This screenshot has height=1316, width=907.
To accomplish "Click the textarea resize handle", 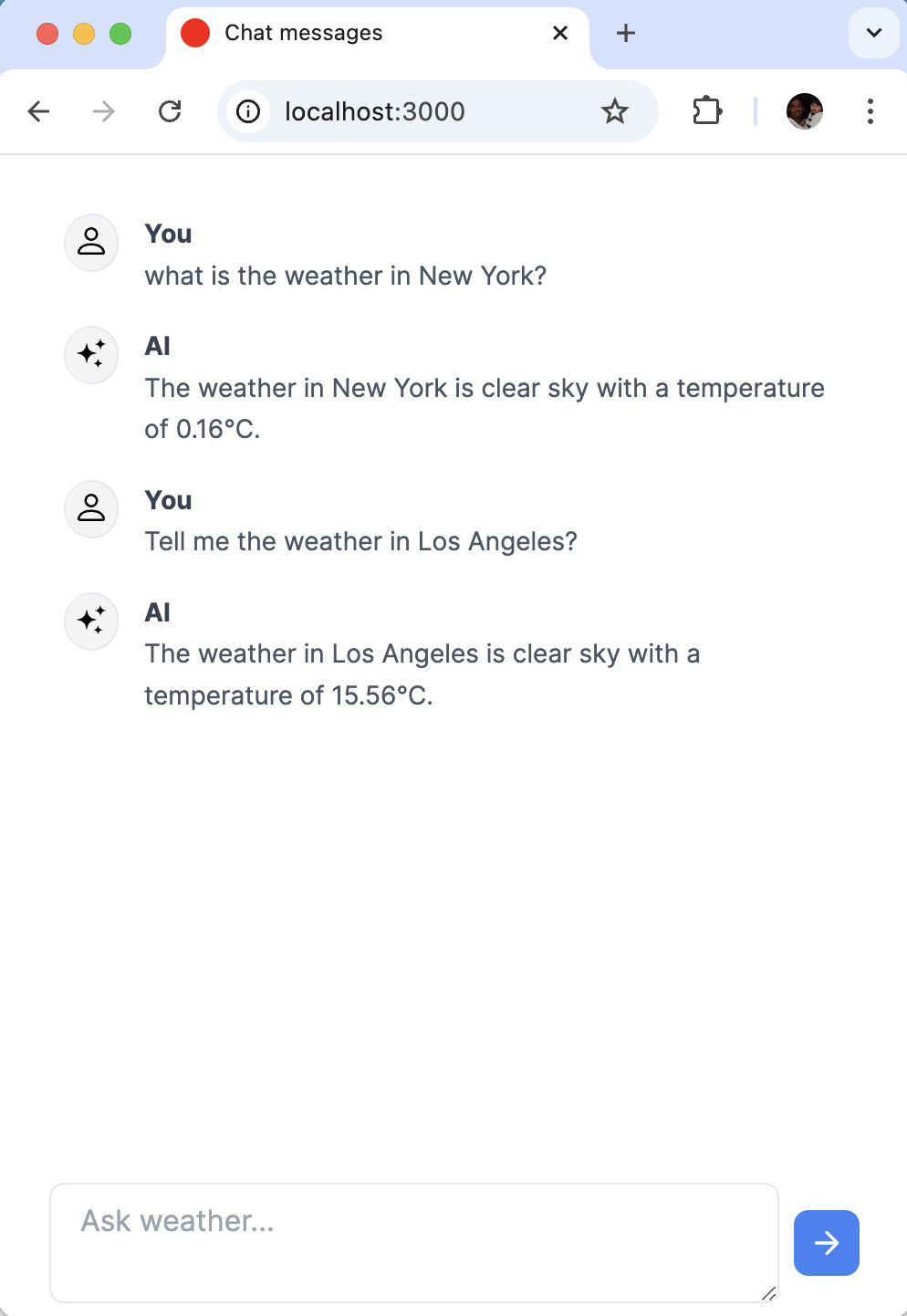I will 766,1293.
